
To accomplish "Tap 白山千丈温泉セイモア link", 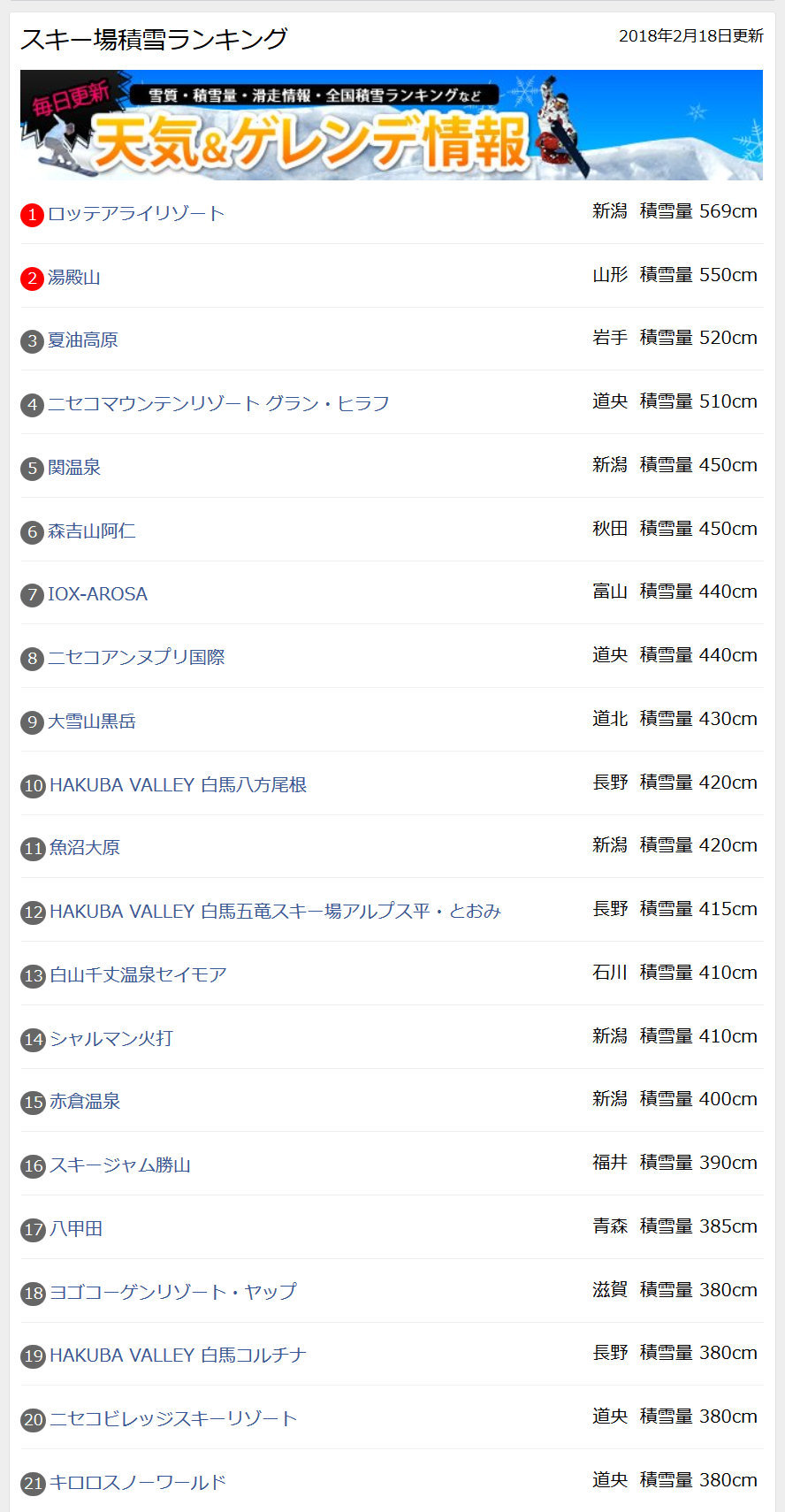I will pos(138,974).
